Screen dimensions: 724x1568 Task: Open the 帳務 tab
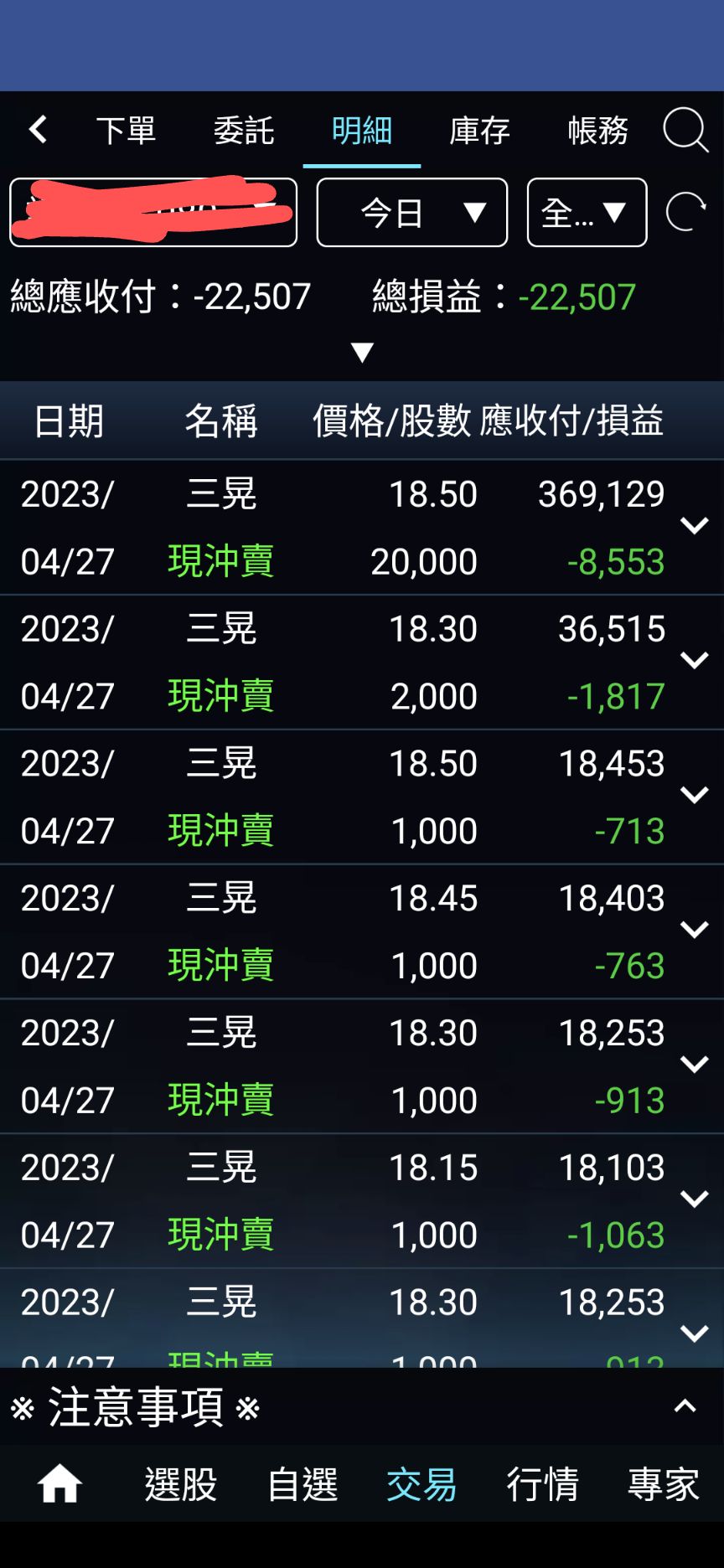pyautogui.click(x=596, y=131)
